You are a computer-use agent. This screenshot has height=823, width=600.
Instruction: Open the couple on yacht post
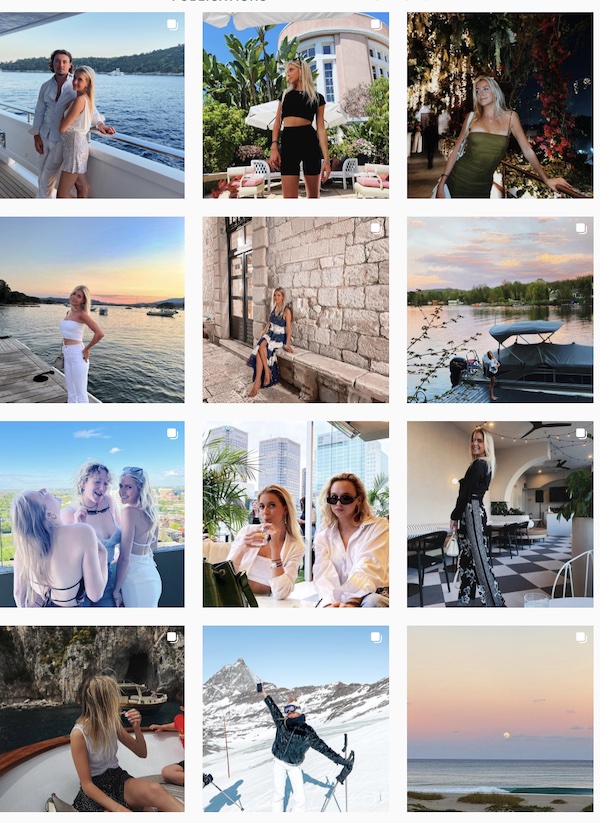(92, 105)
